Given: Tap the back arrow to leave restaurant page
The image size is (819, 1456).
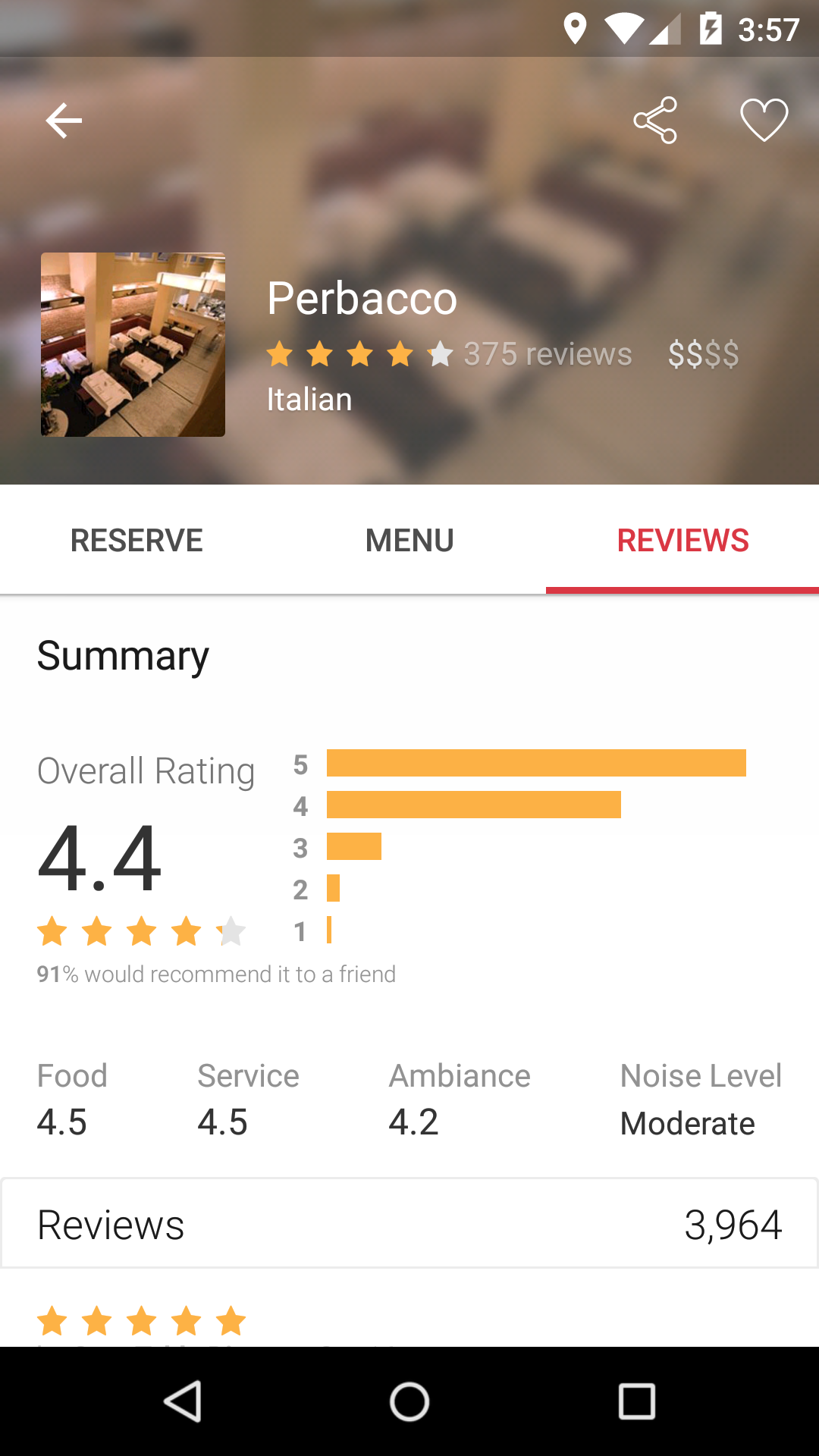Looking at the screenshot, I should tap(64, 119).
